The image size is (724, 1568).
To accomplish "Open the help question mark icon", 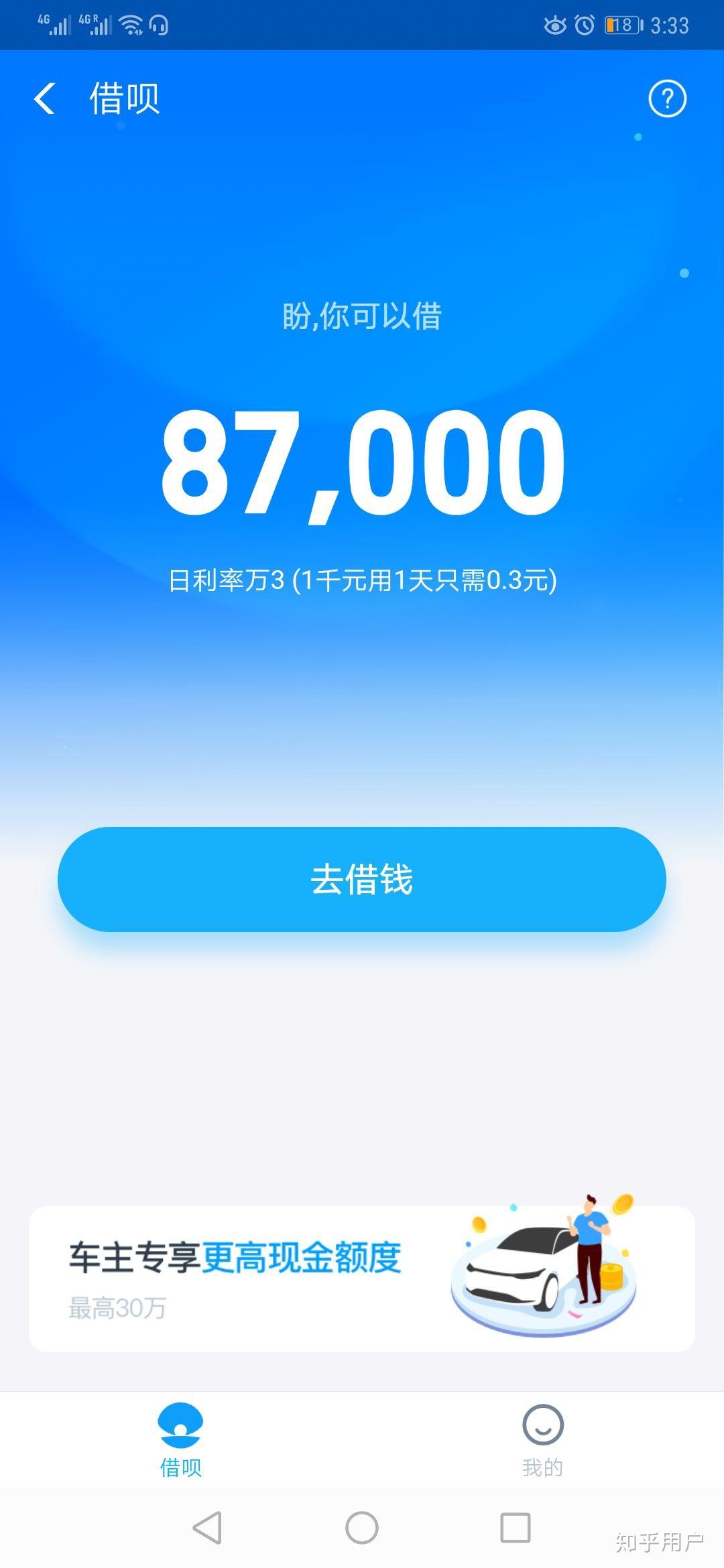I will 668,98.
